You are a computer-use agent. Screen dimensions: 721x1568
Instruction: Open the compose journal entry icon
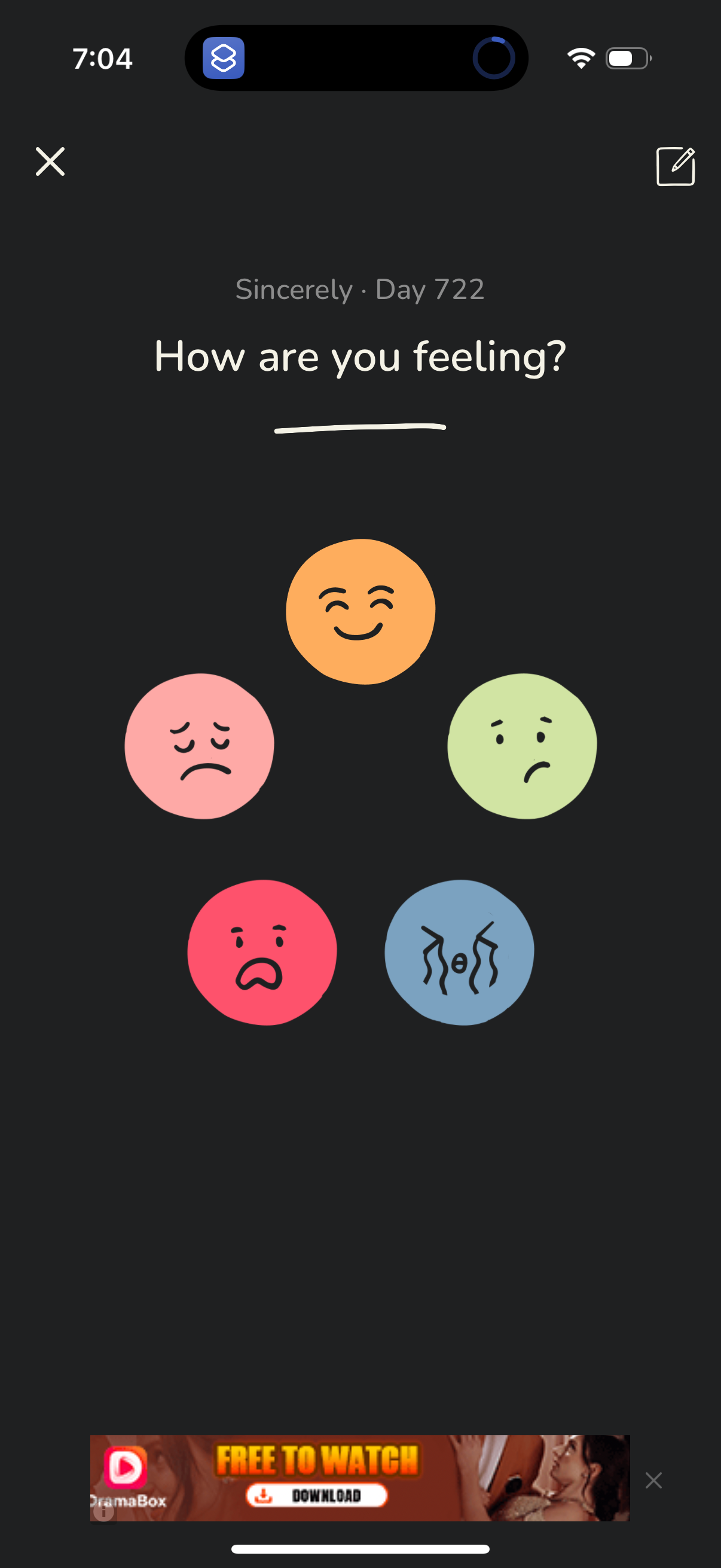pyautogui.click(x=676, y=166)
